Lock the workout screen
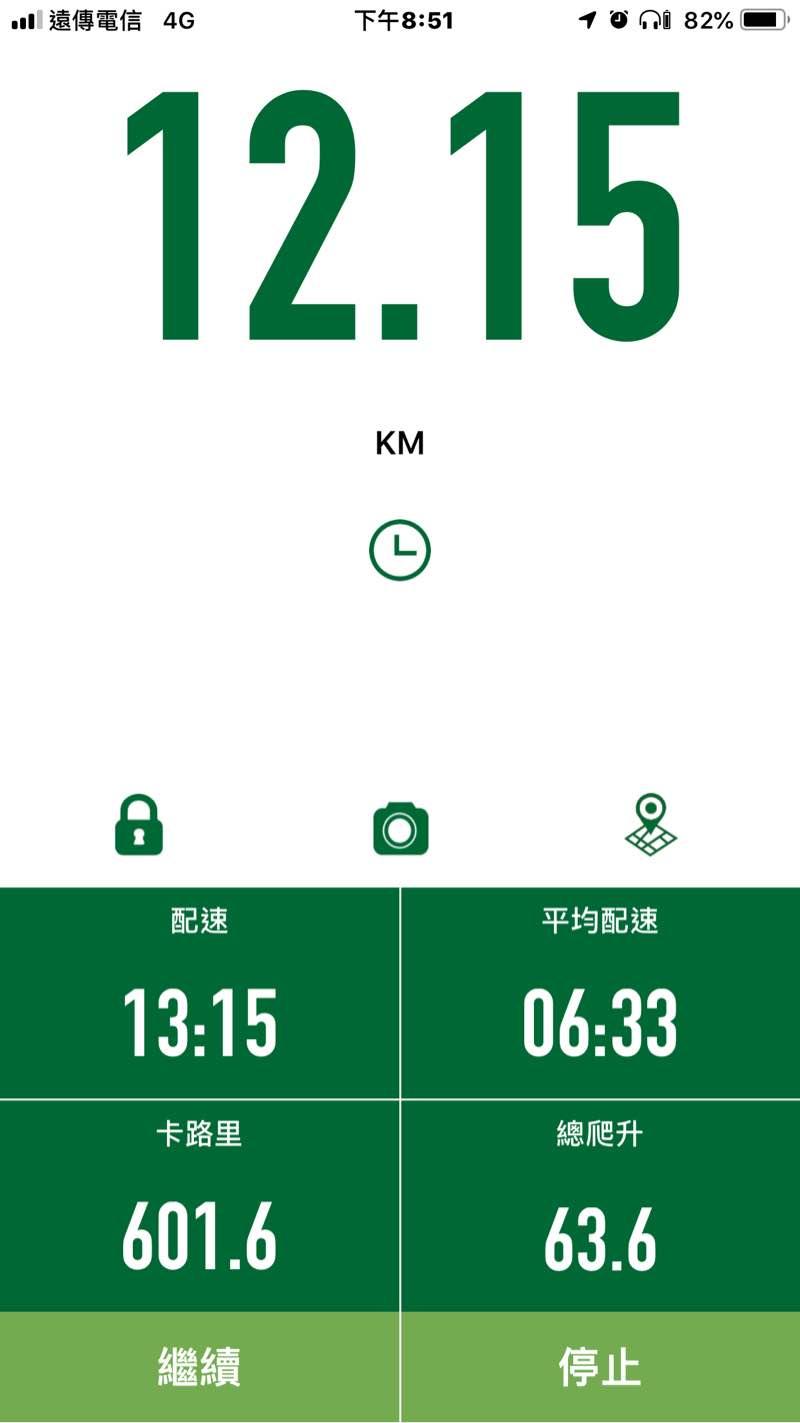Viewport: 800px width, 1423px height. (x=139, y=826)
